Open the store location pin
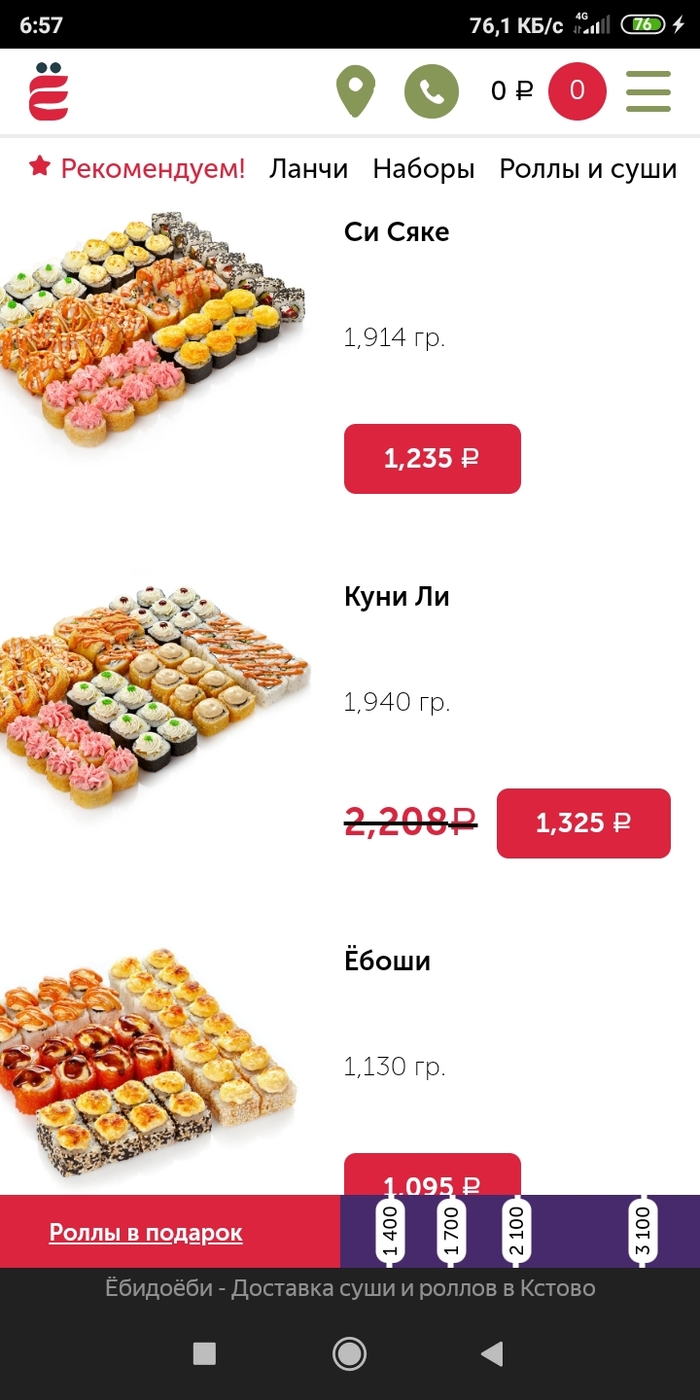 355,91
